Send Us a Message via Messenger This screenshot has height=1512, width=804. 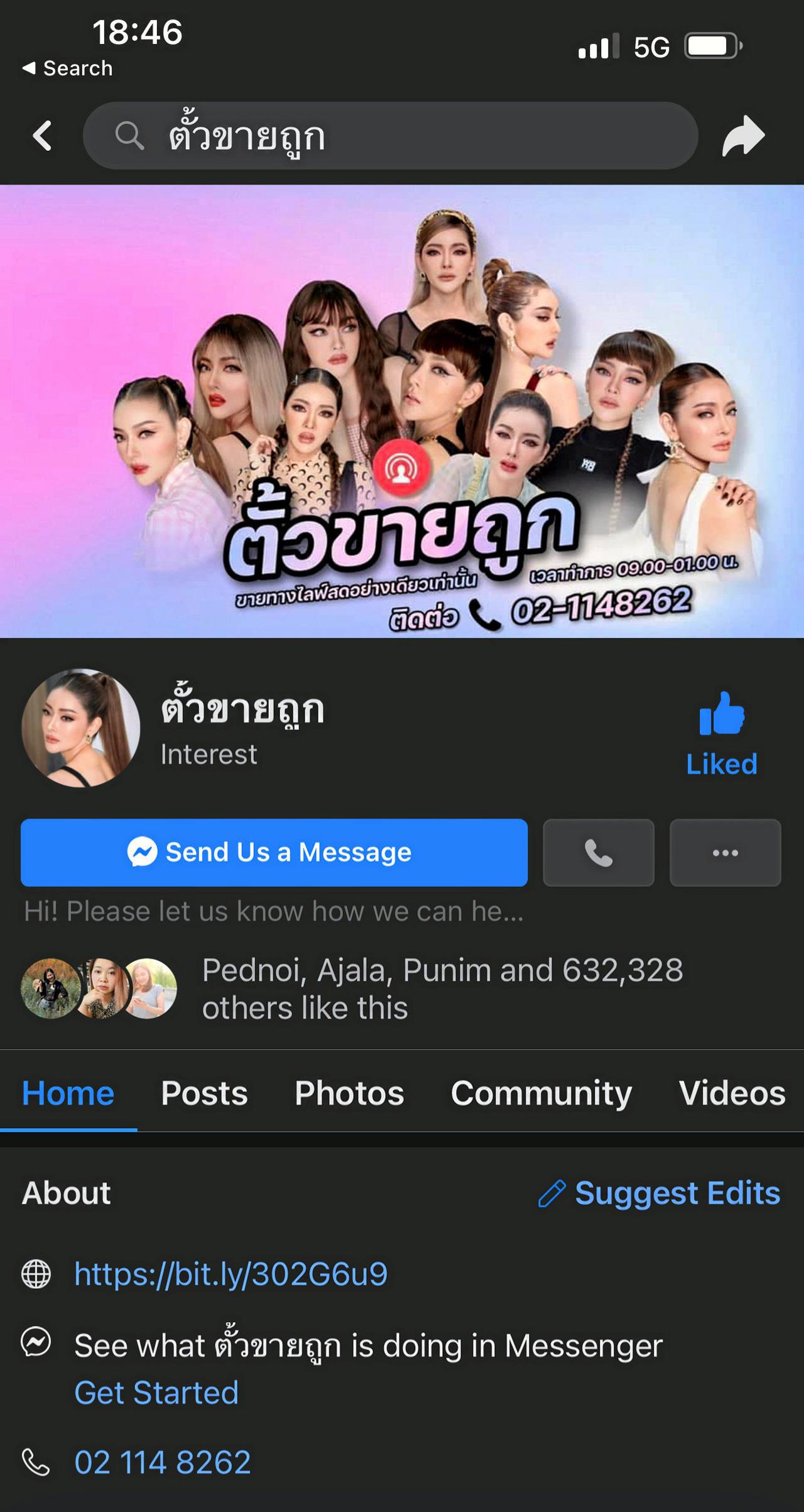point(274,852)
